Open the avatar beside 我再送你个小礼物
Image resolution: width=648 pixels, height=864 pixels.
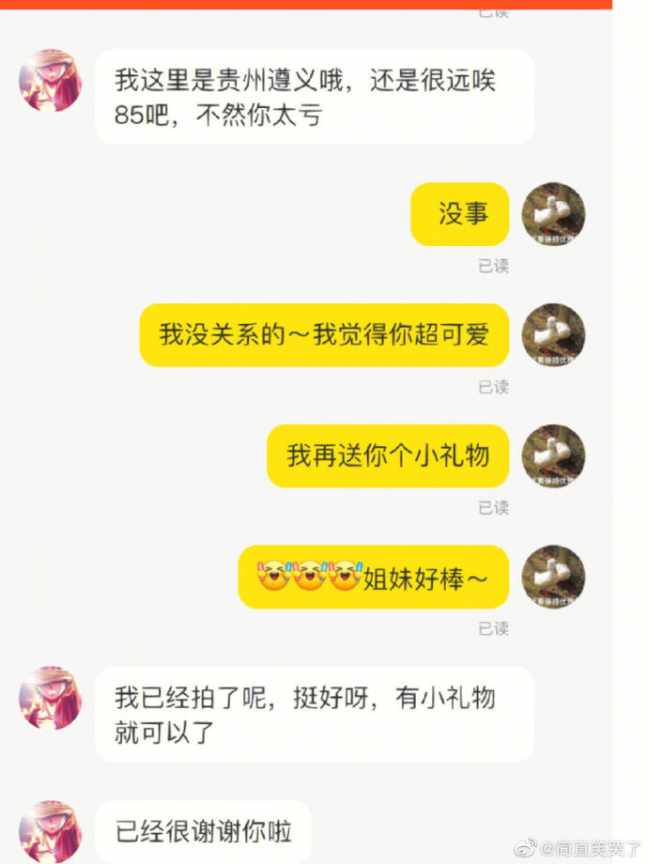(553, 456)
